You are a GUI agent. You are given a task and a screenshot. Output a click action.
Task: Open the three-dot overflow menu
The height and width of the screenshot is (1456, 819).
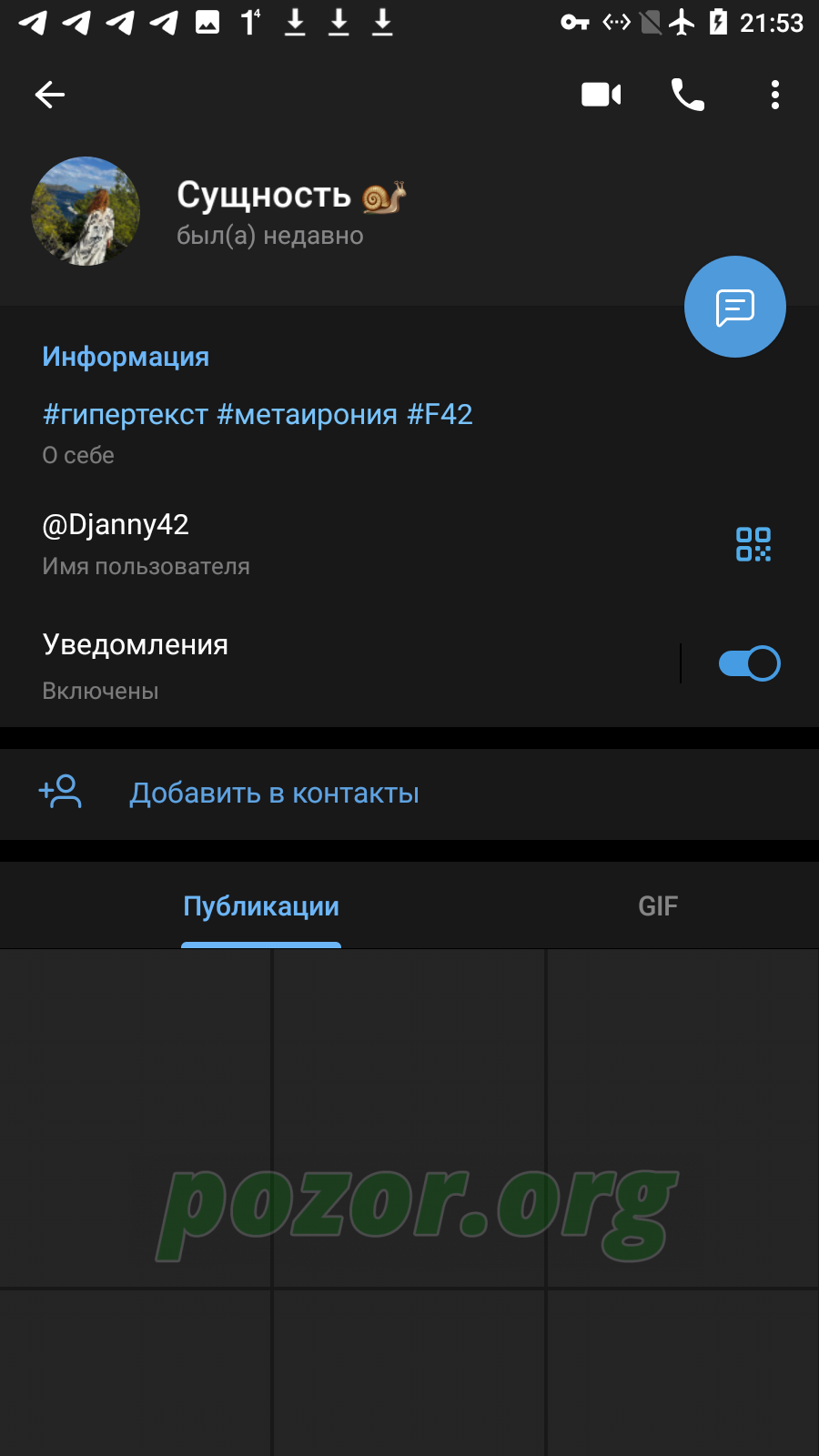tap(775, 95)
